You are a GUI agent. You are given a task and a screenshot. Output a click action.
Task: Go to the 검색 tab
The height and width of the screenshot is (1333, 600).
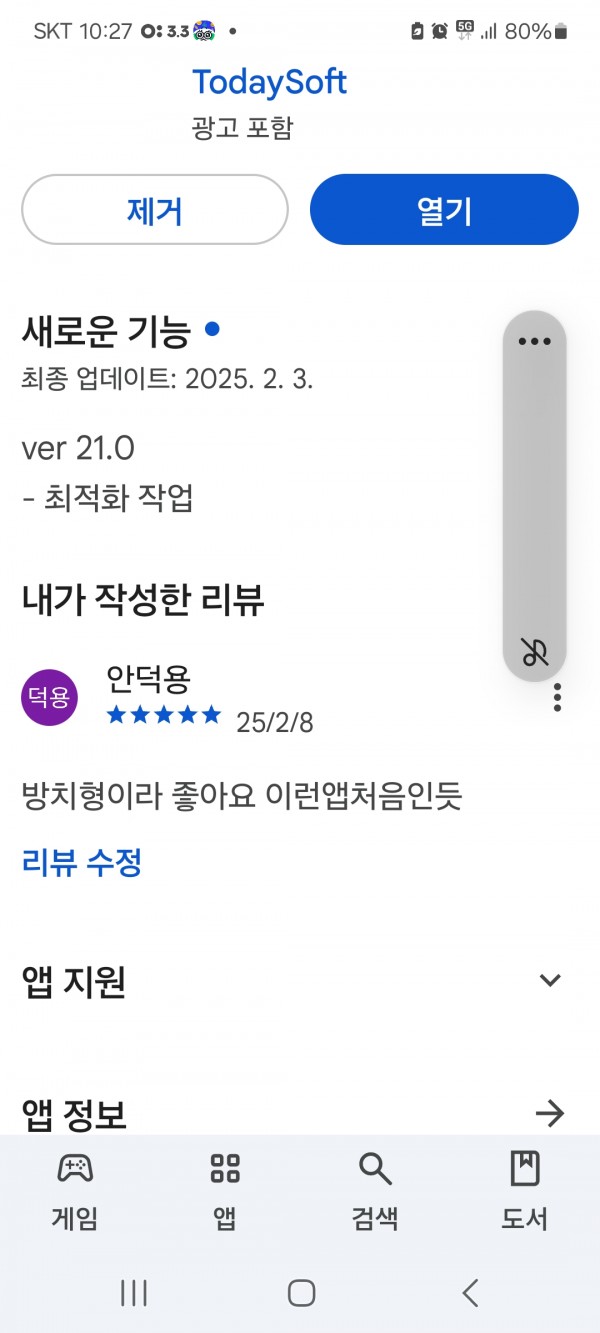coord(375,1191)
